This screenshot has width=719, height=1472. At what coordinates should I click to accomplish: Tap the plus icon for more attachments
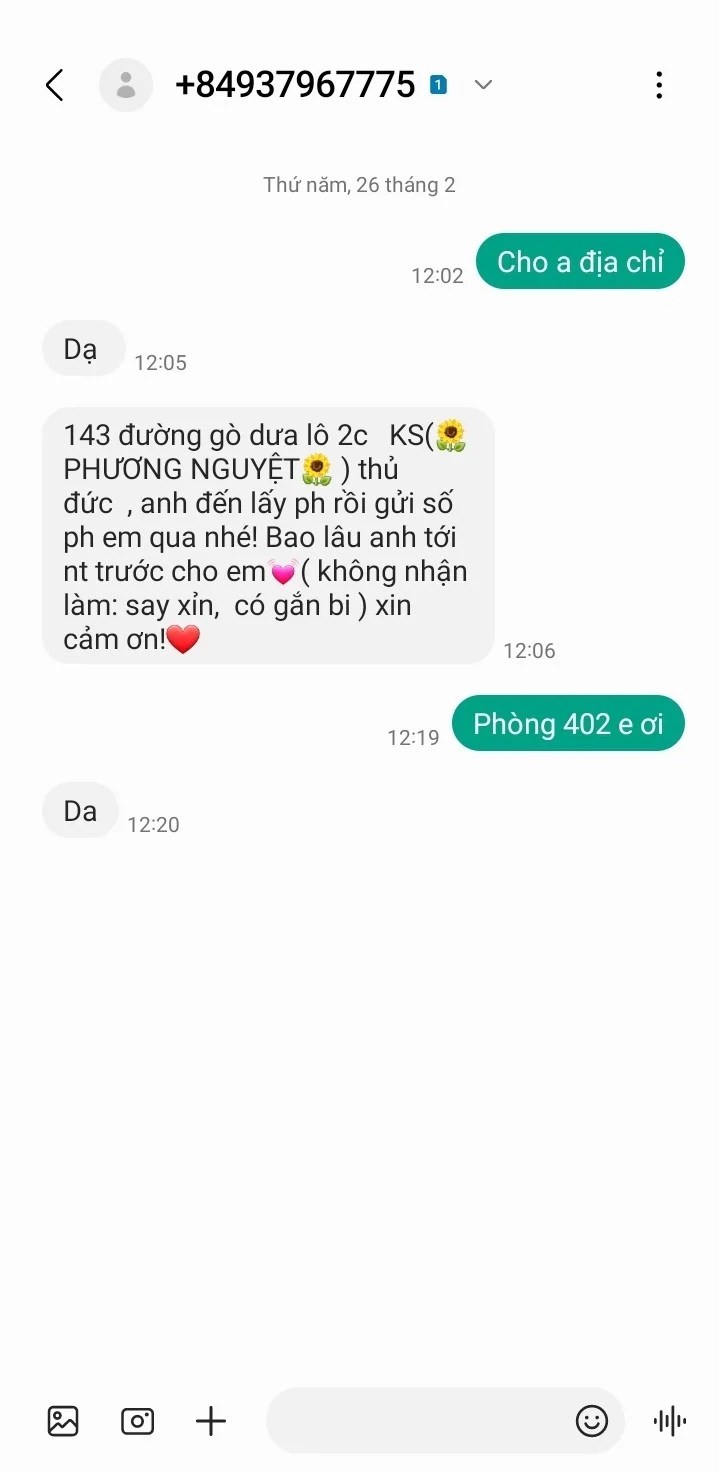tap(211, 1420)
